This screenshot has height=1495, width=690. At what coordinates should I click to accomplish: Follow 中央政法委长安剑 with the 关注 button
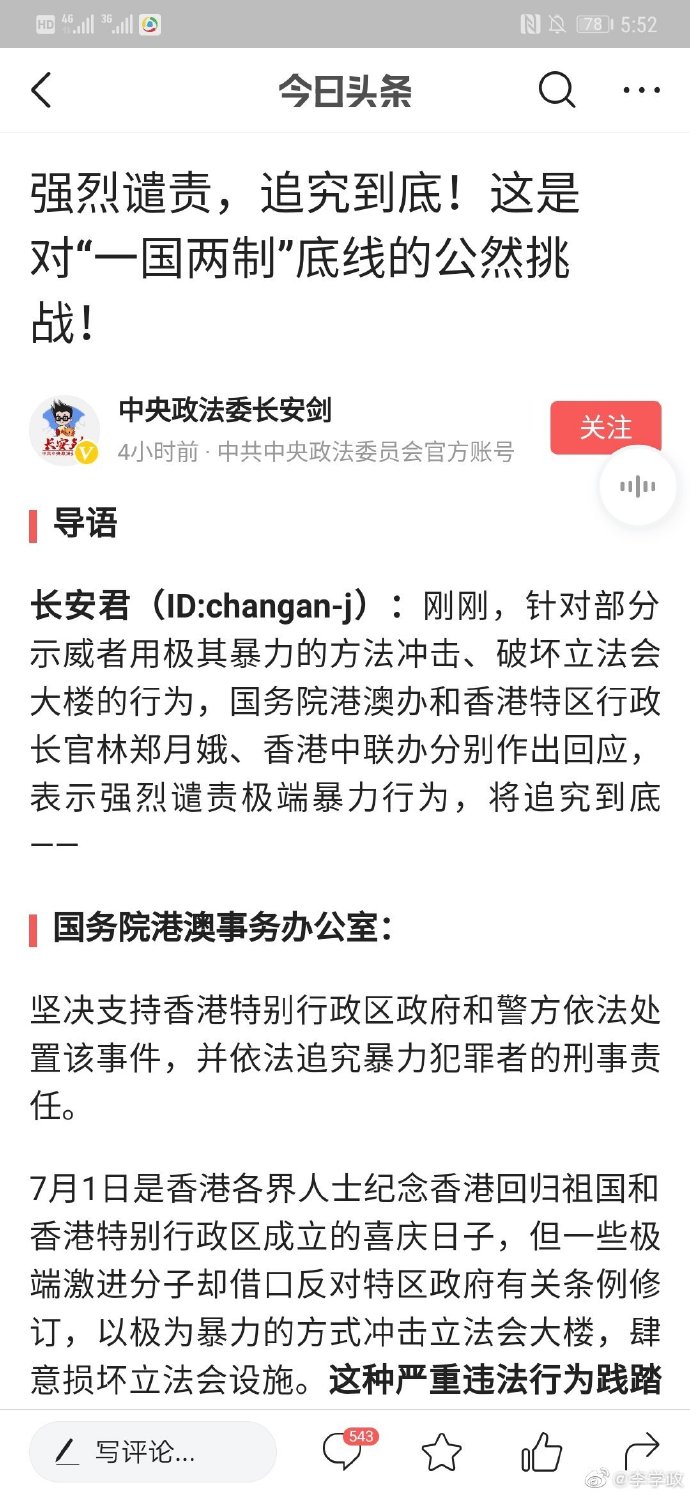[x=605, y=428]
